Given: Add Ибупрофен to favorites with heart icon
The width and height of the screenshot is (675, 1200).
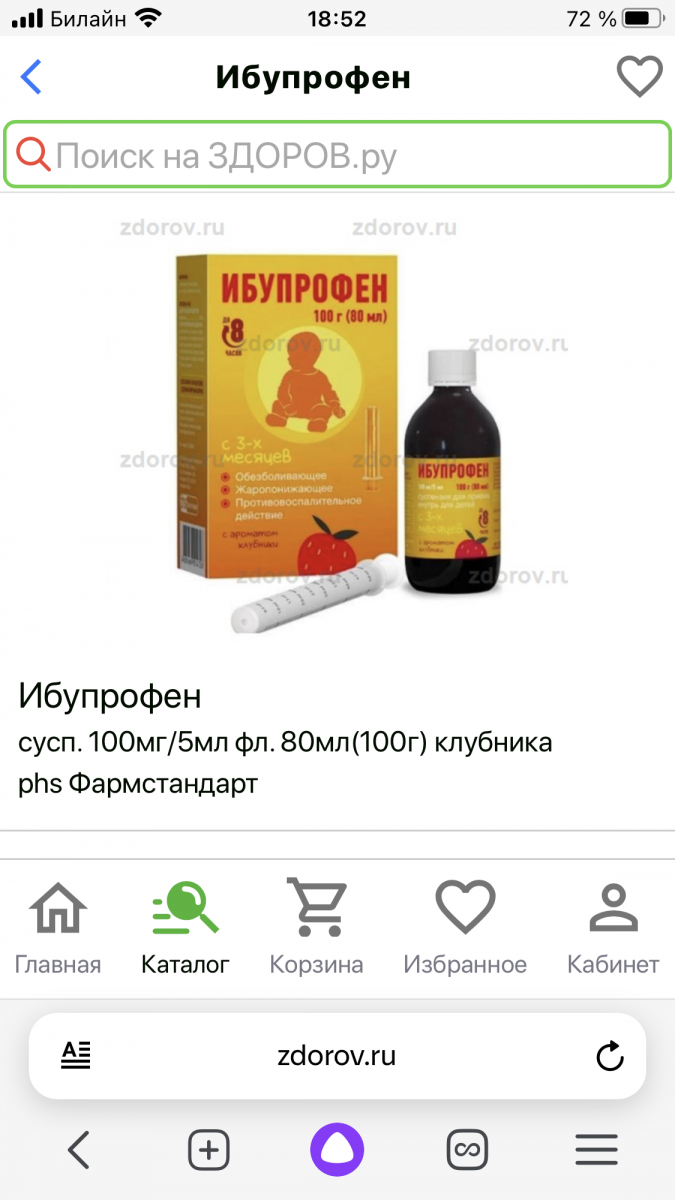Looking at the screenshot, I should tap(639, 77).
